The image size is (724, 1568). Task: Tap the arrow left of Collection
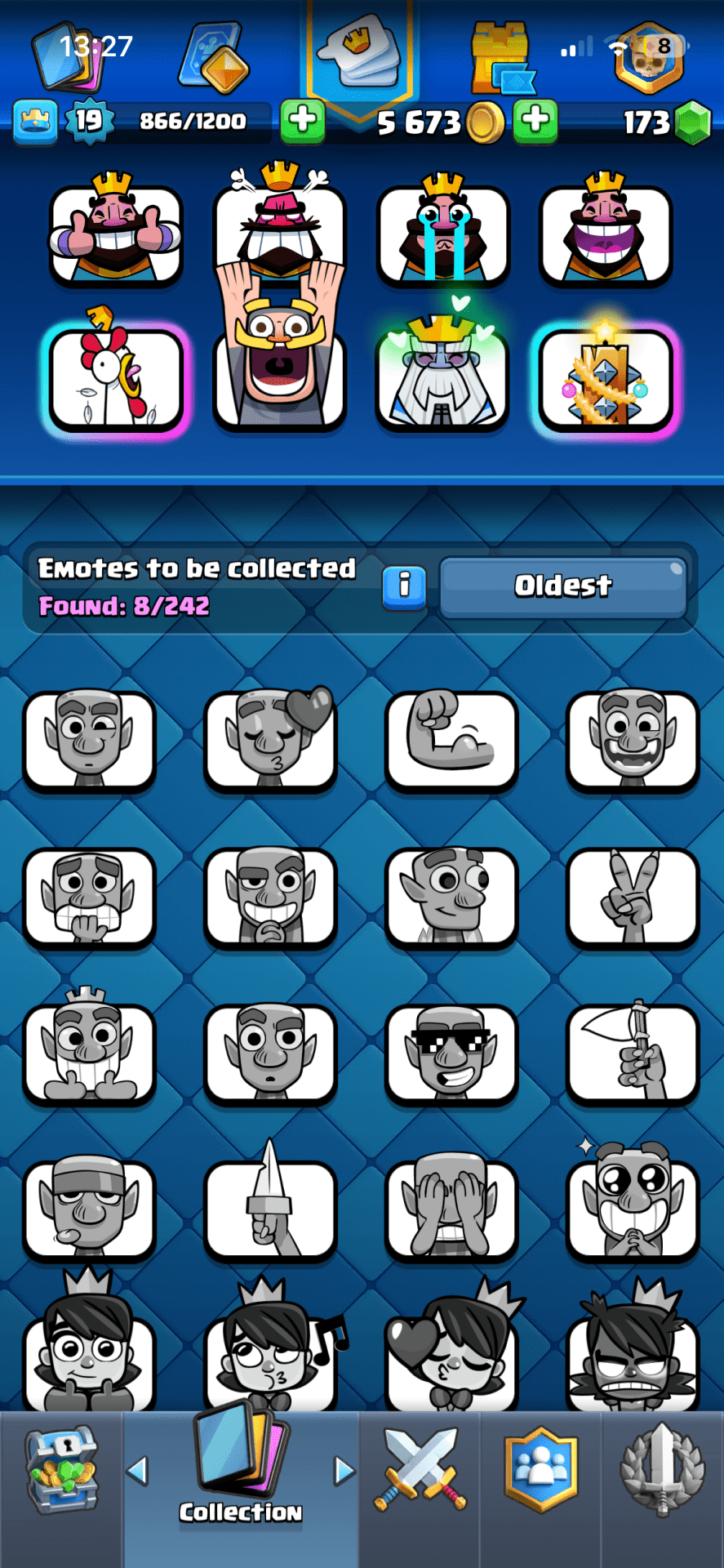pos(138,1471)
